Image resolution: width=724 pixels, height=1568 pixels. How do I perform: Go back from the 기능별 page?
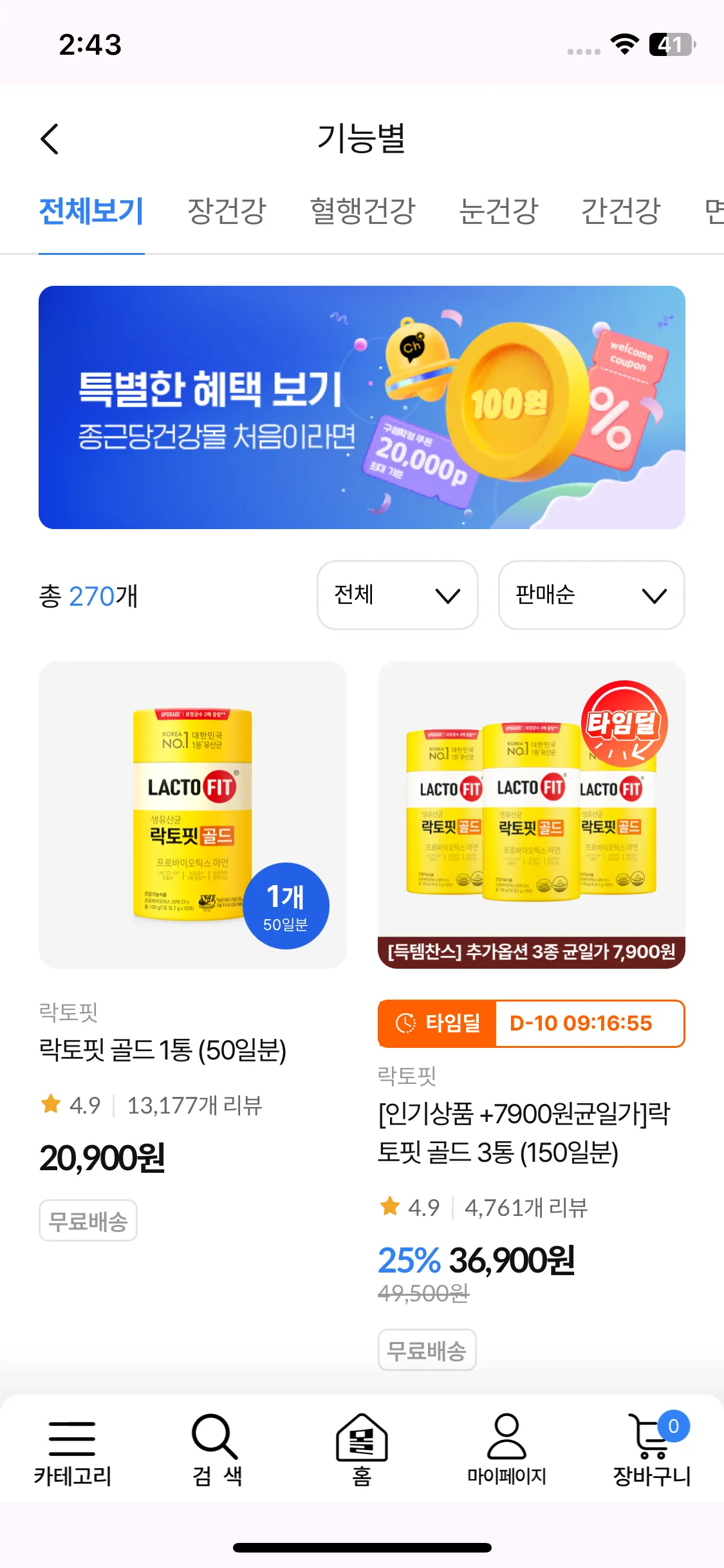pyautogui.click(x=50, y=139)
